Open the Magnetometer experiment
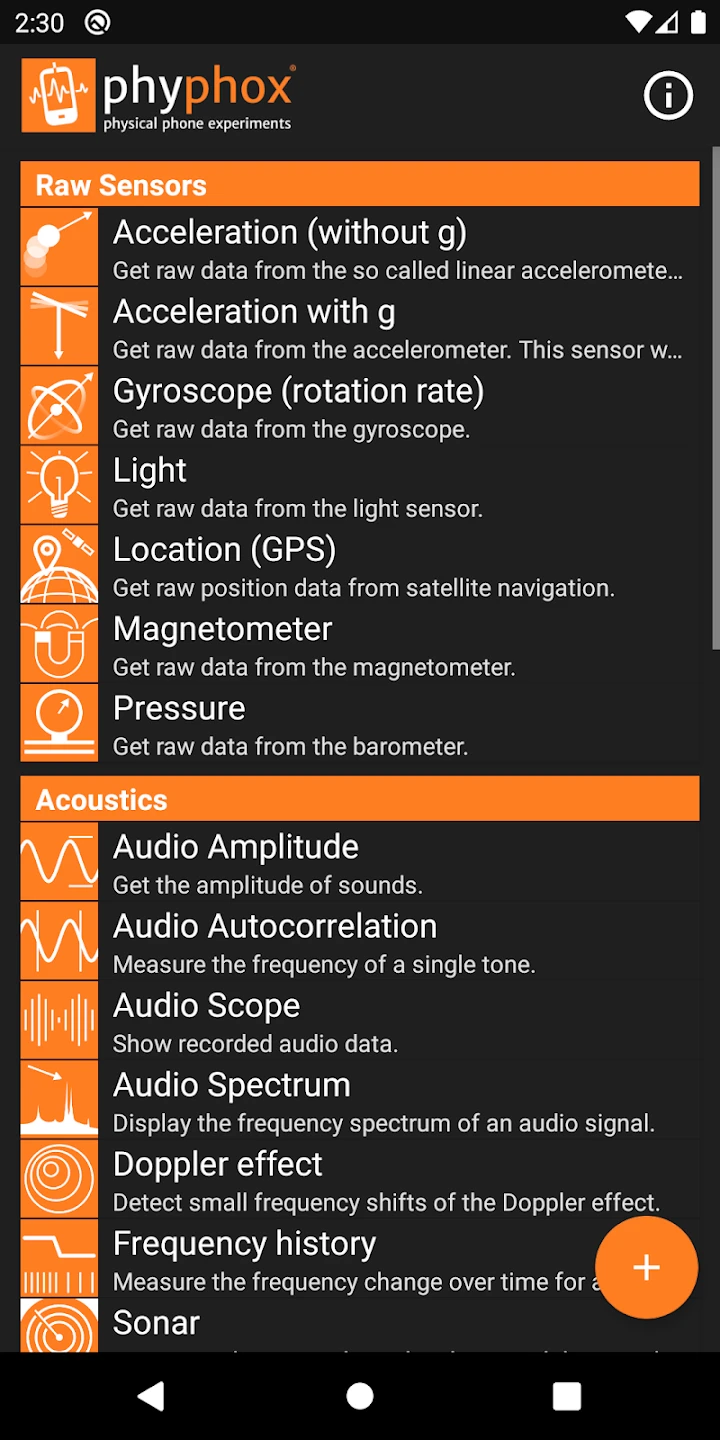720x1440 pixels. coord(360,643)
